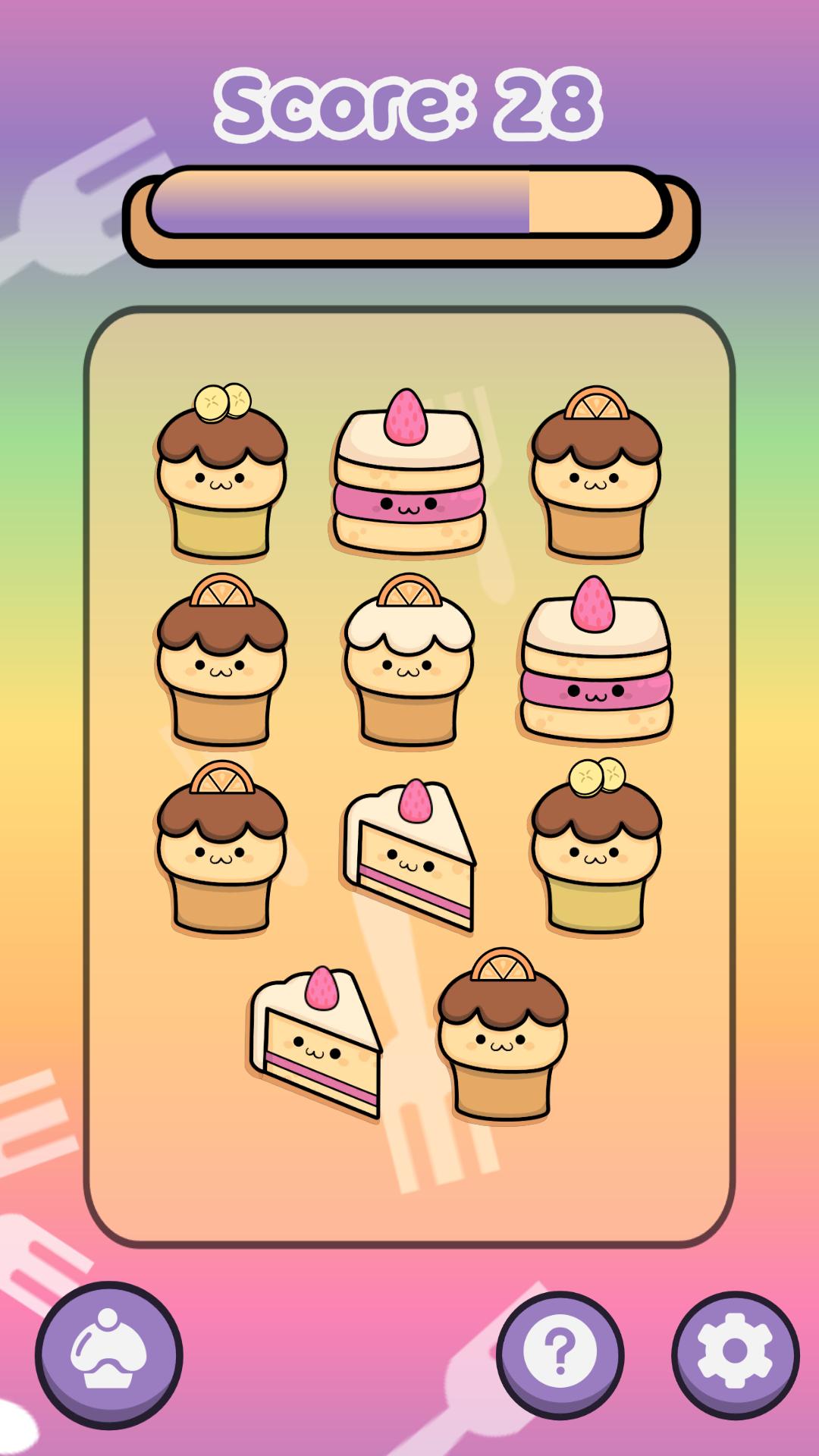The height and width of the screenshot is (1456, 819).
Task: Open the question mark help button
Action: coord(560,1354)
